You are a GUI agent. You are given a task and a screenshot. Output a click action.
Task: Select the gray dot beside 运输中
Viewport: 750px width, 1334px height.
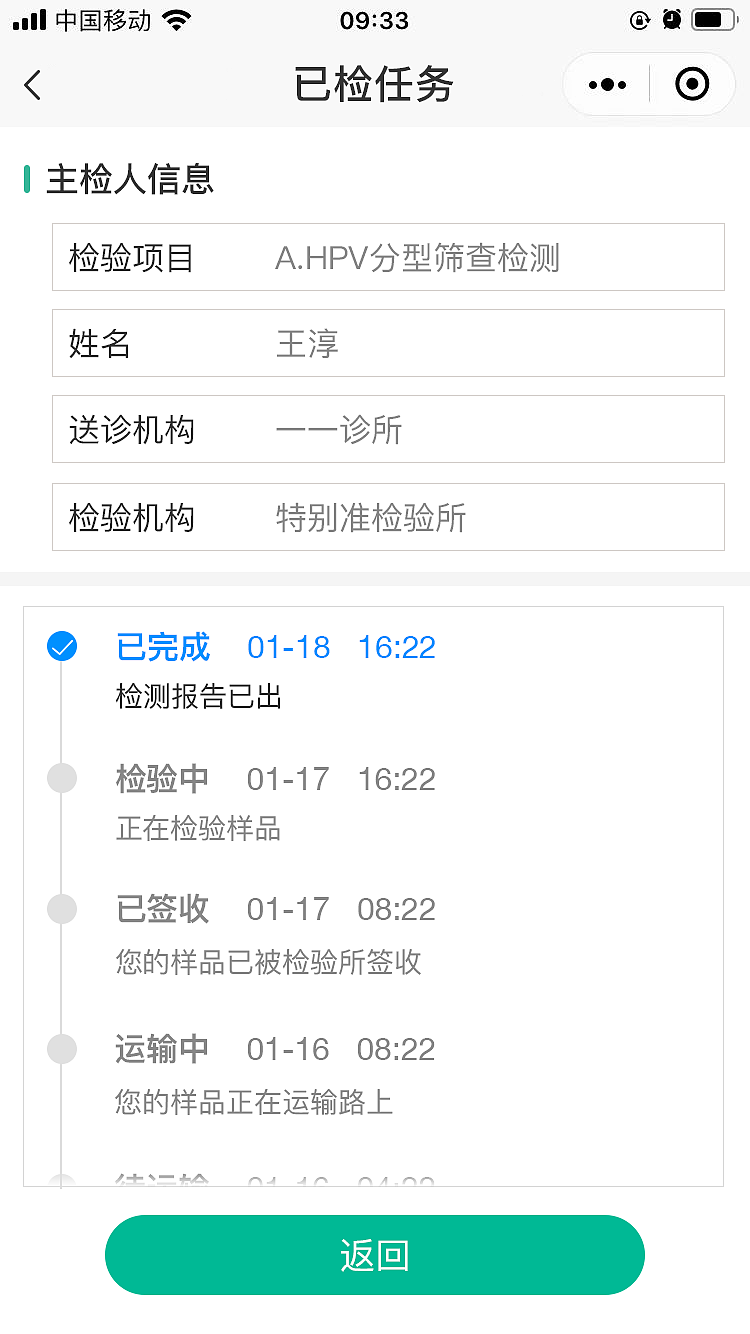[62, 1048]
